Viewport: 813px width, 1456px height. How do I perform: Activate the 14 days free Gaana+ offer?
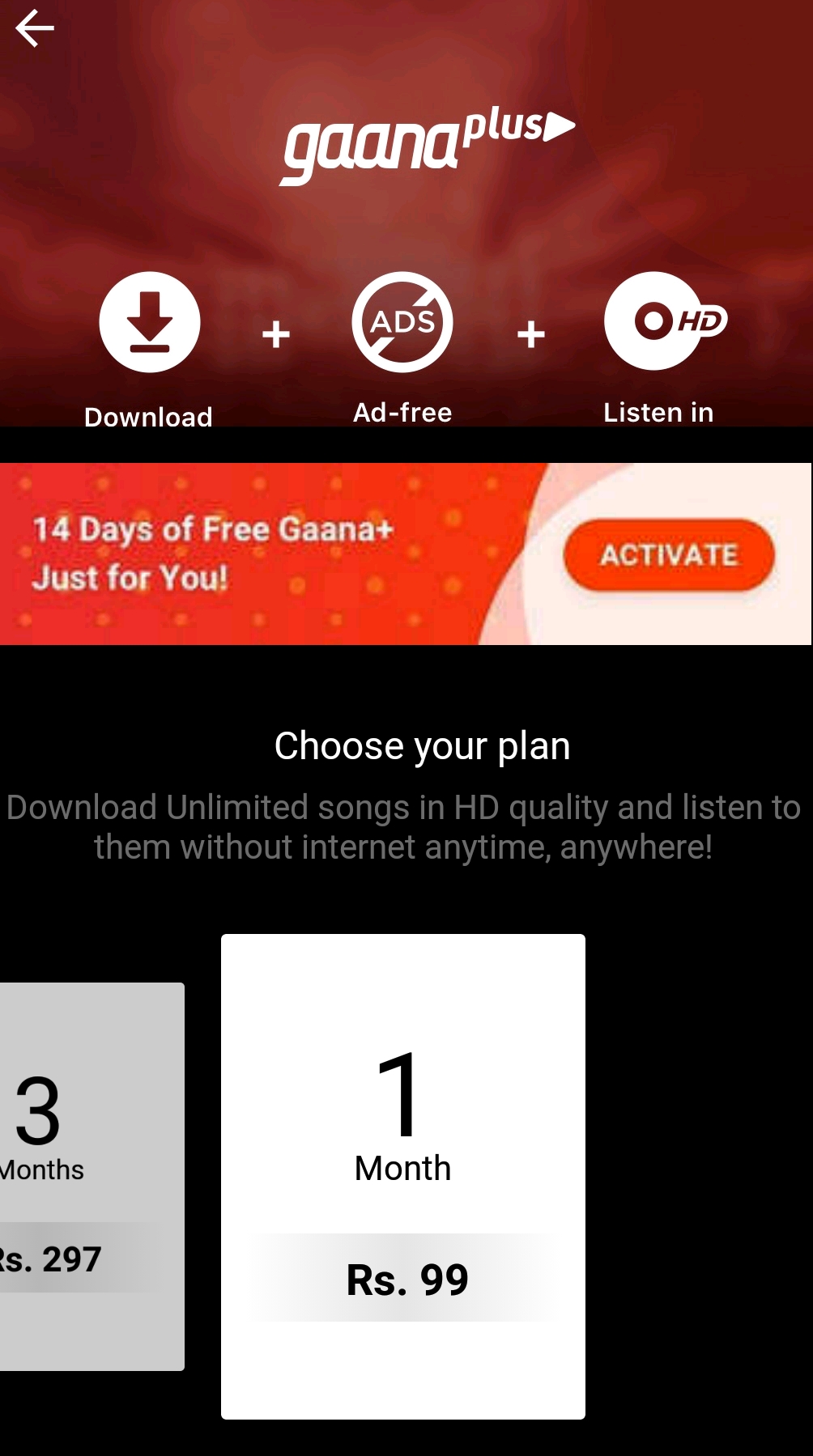point(669,555)
